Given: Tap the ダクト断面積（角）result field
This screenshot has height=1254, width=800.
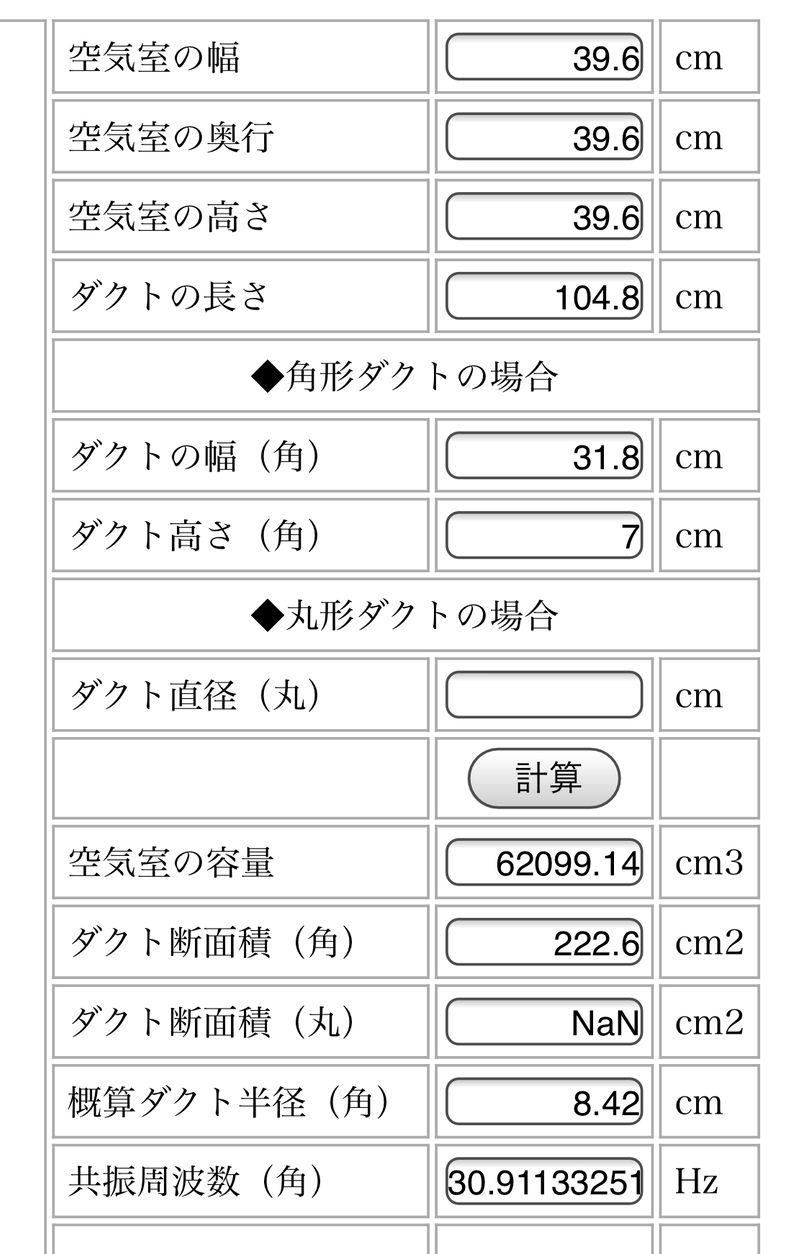Looking at the screenshot, I should (544, 942).
